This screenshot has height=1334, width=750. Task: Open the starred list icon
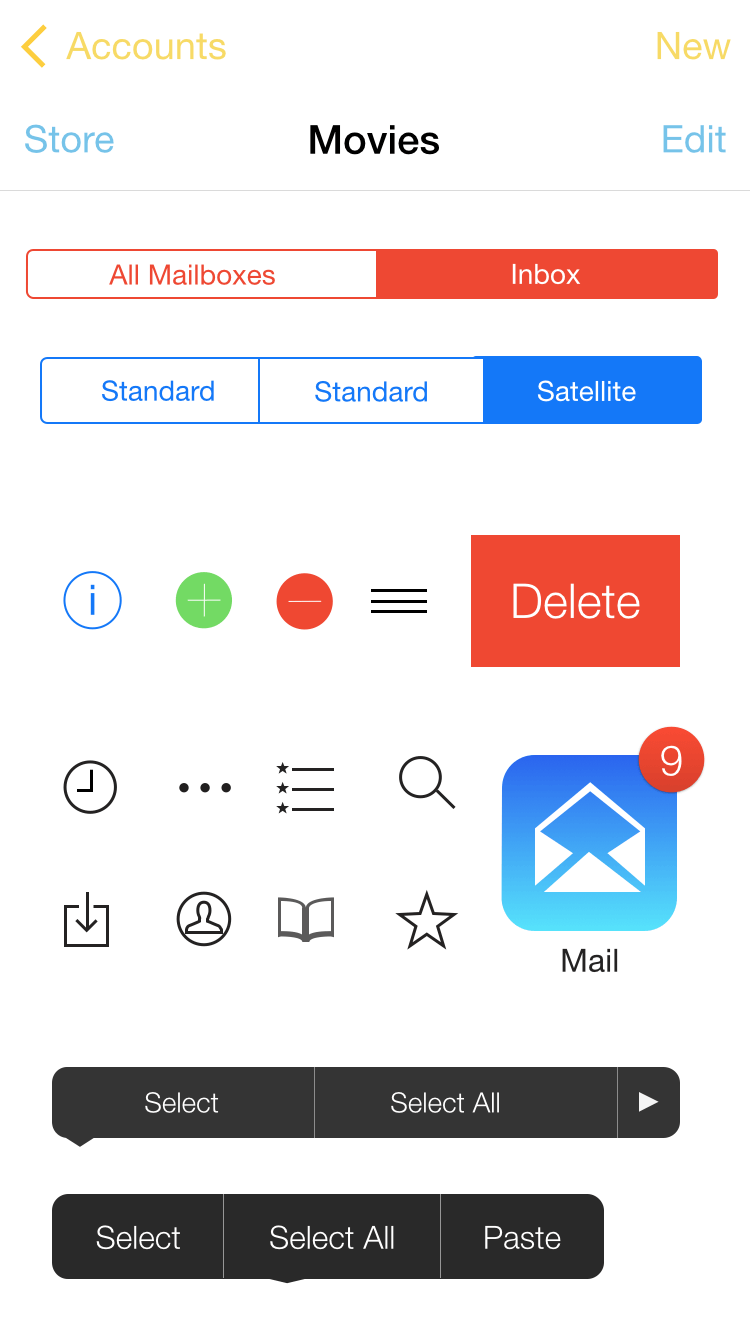305,788
